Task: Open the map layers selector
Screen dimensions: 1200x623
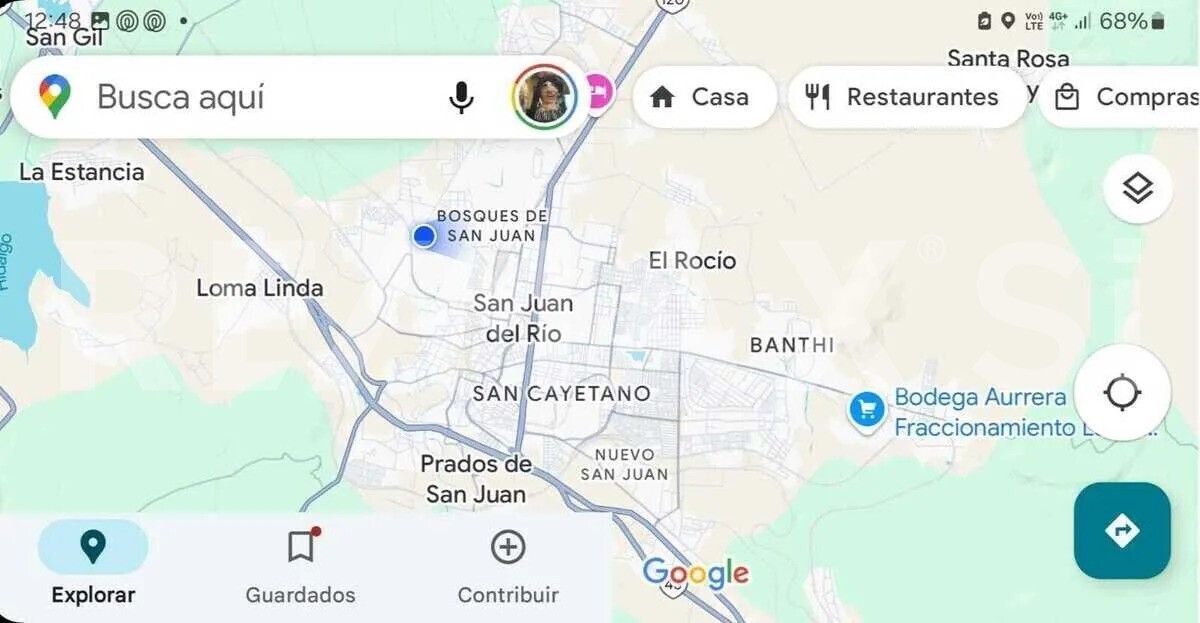Action: point(1137,188)
